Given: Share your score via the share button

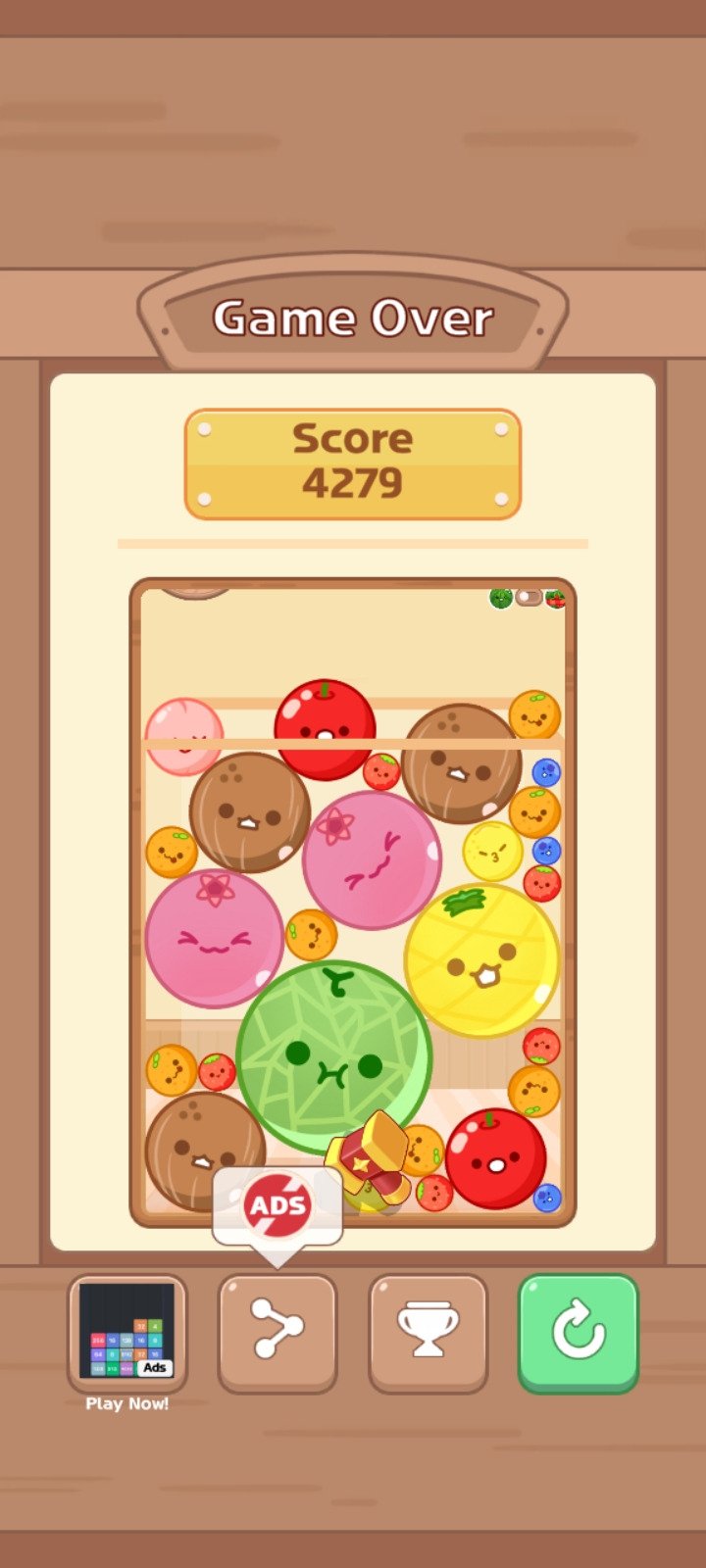Looking at the screenshot, I should (x=277, y=1333).
